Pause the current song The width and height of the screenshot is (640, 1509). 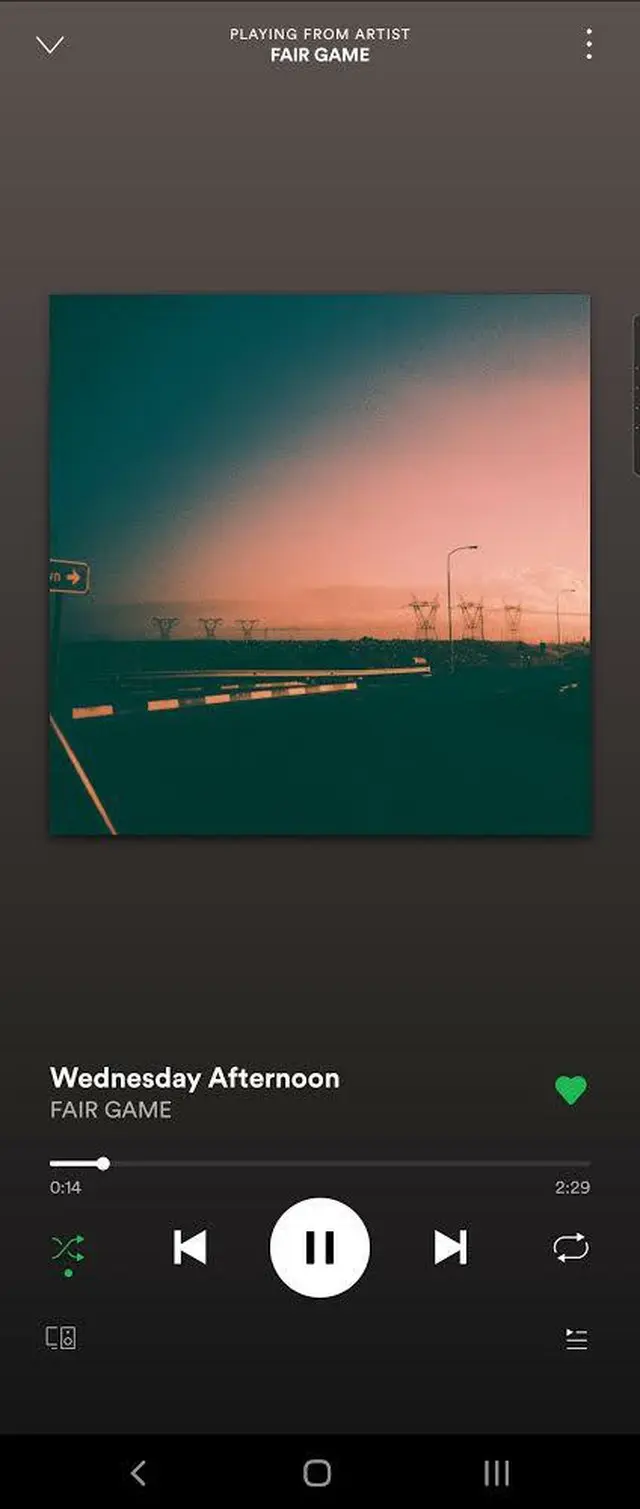click(320, 1247)
